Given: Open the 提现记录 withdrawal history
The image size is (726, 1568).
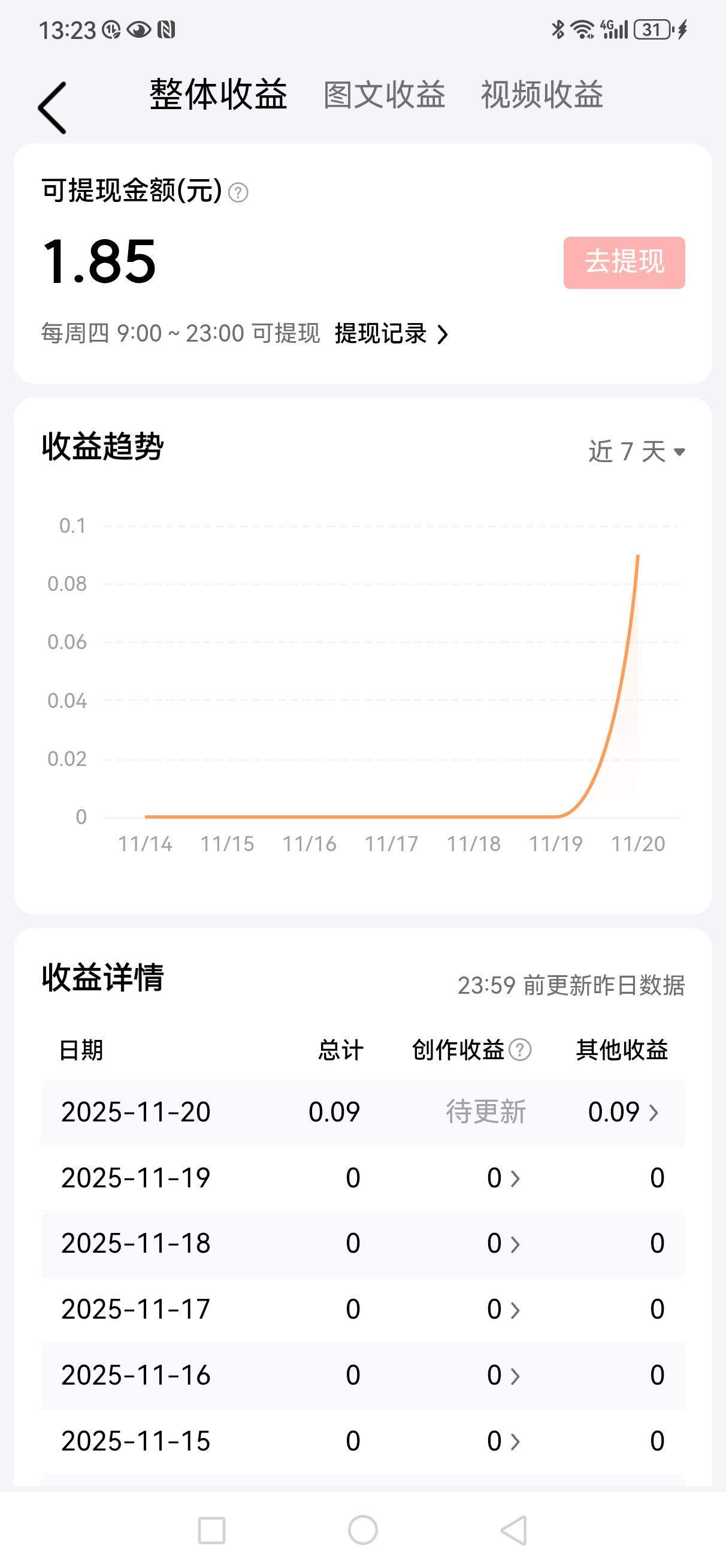Looking at the screenshot, I should tap(391, 334).
